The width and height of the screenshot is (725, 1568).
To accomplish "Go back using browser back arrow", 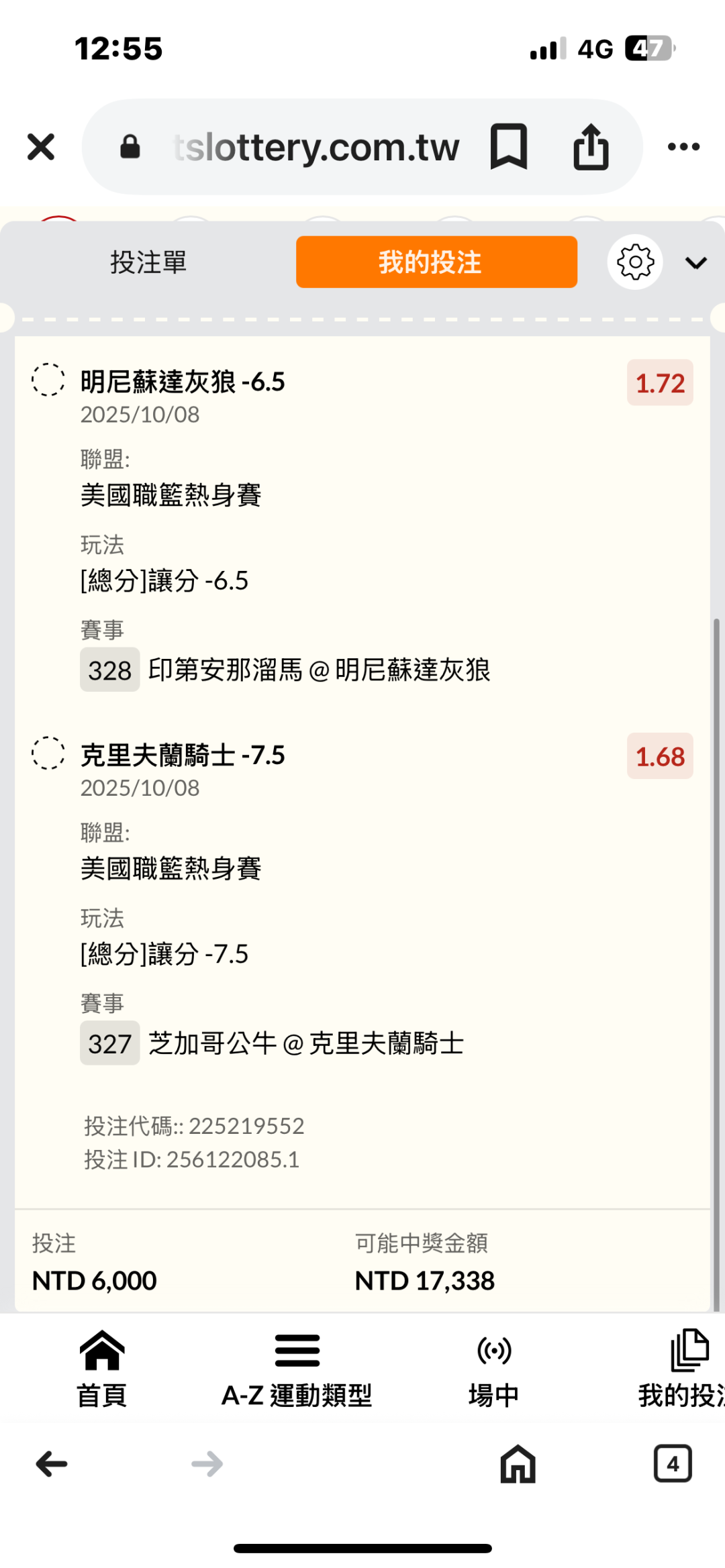I will pos(52,1464).
